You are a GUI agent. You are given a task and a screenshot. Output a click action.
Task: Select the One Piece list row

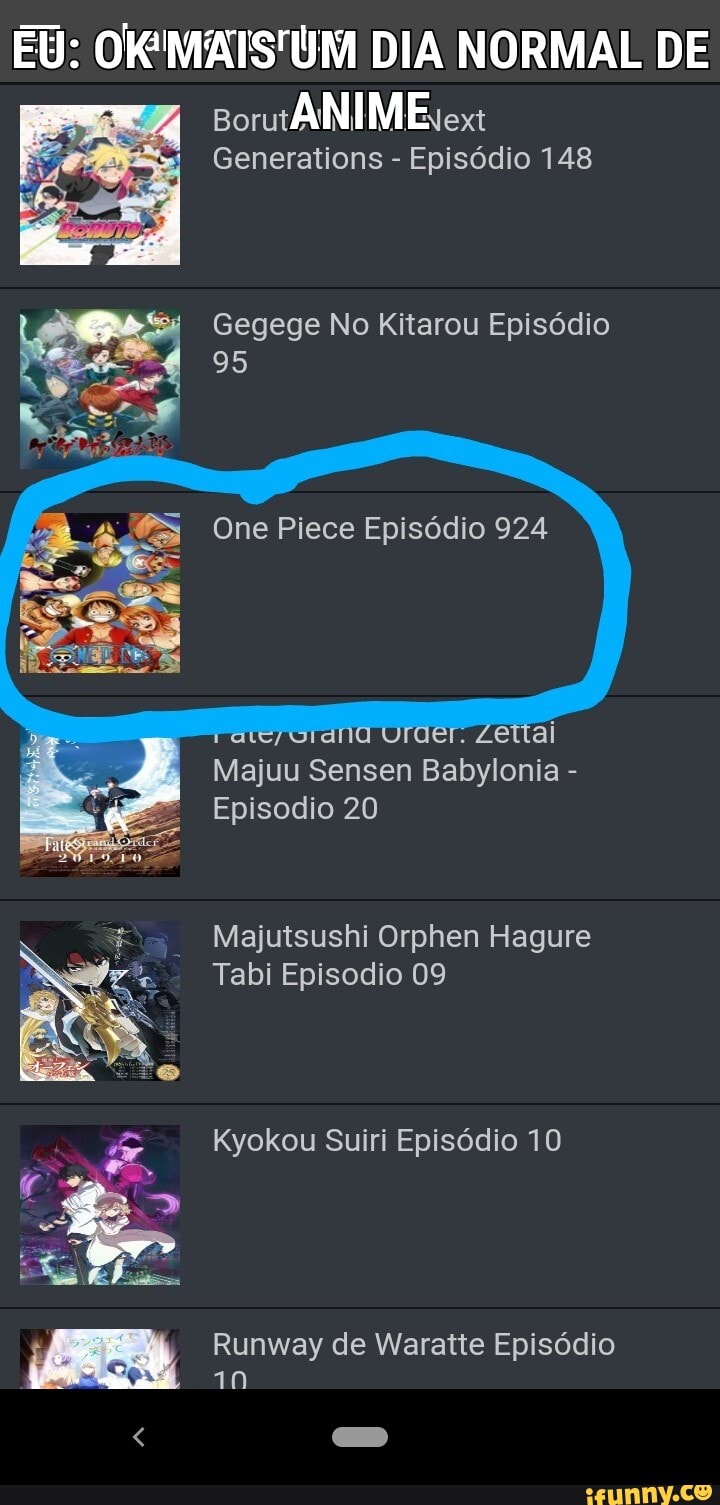[x=360, y=591]
